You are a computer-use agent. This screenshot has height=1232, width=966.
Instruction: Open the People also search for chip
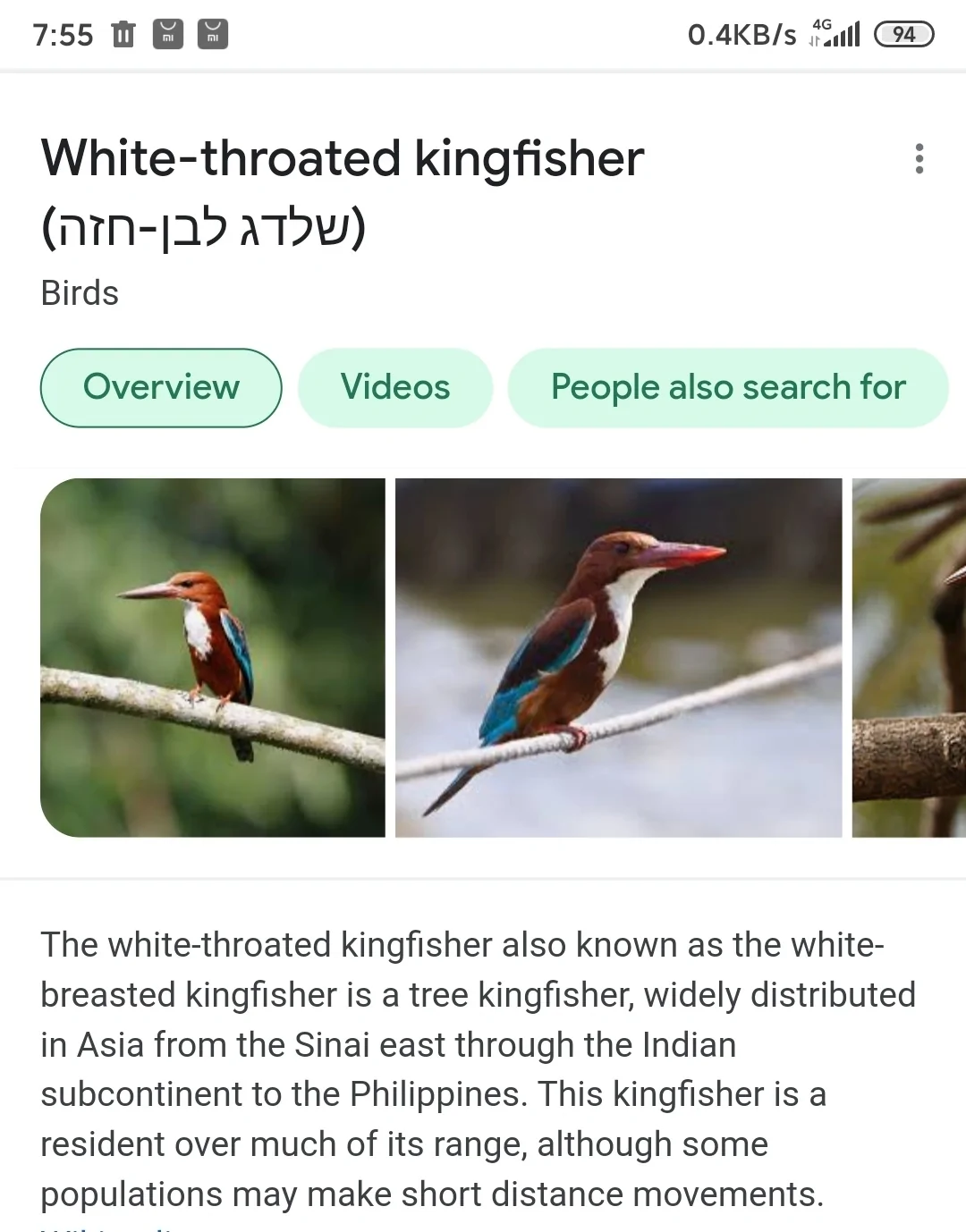pyautogui.click(x=728, y=388)
